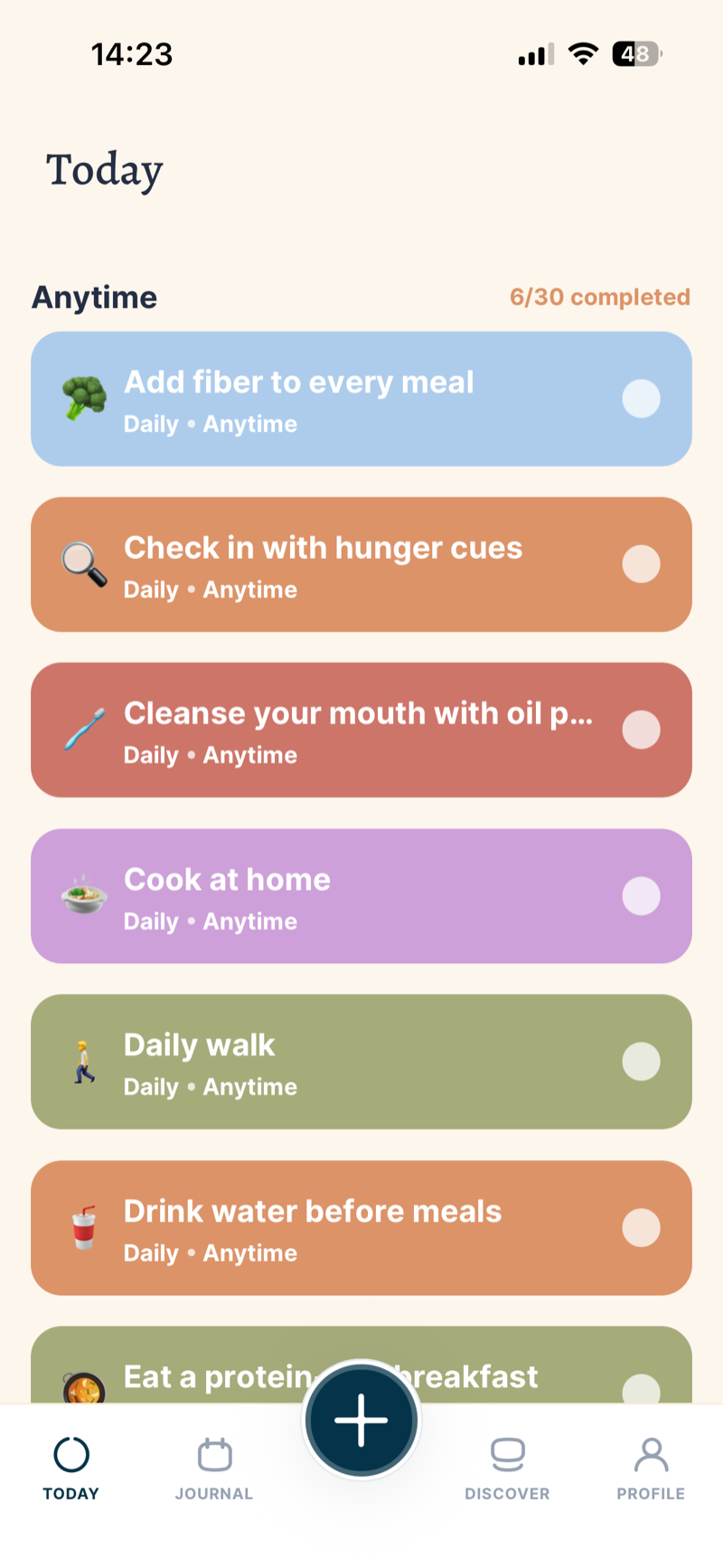Select the Today tab

point(71,1469)
